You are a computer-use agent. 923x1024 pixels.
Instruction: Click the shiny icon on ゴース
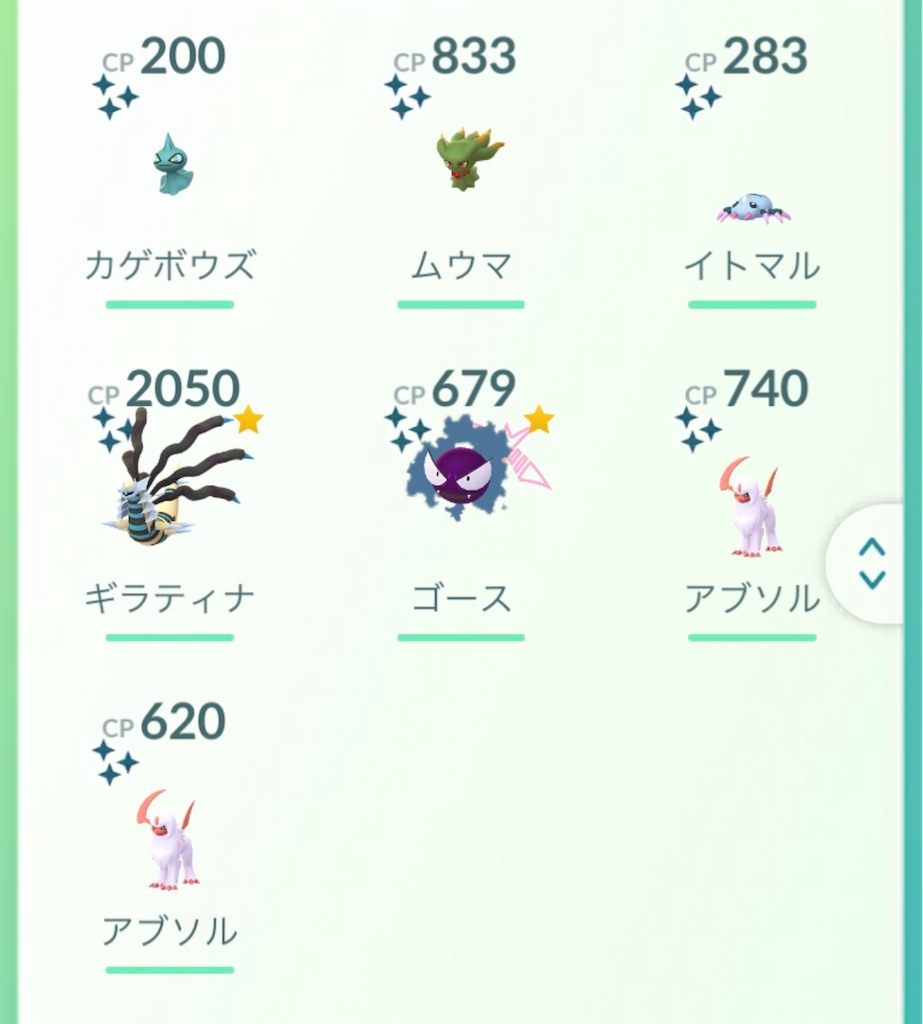coord(405,430)
